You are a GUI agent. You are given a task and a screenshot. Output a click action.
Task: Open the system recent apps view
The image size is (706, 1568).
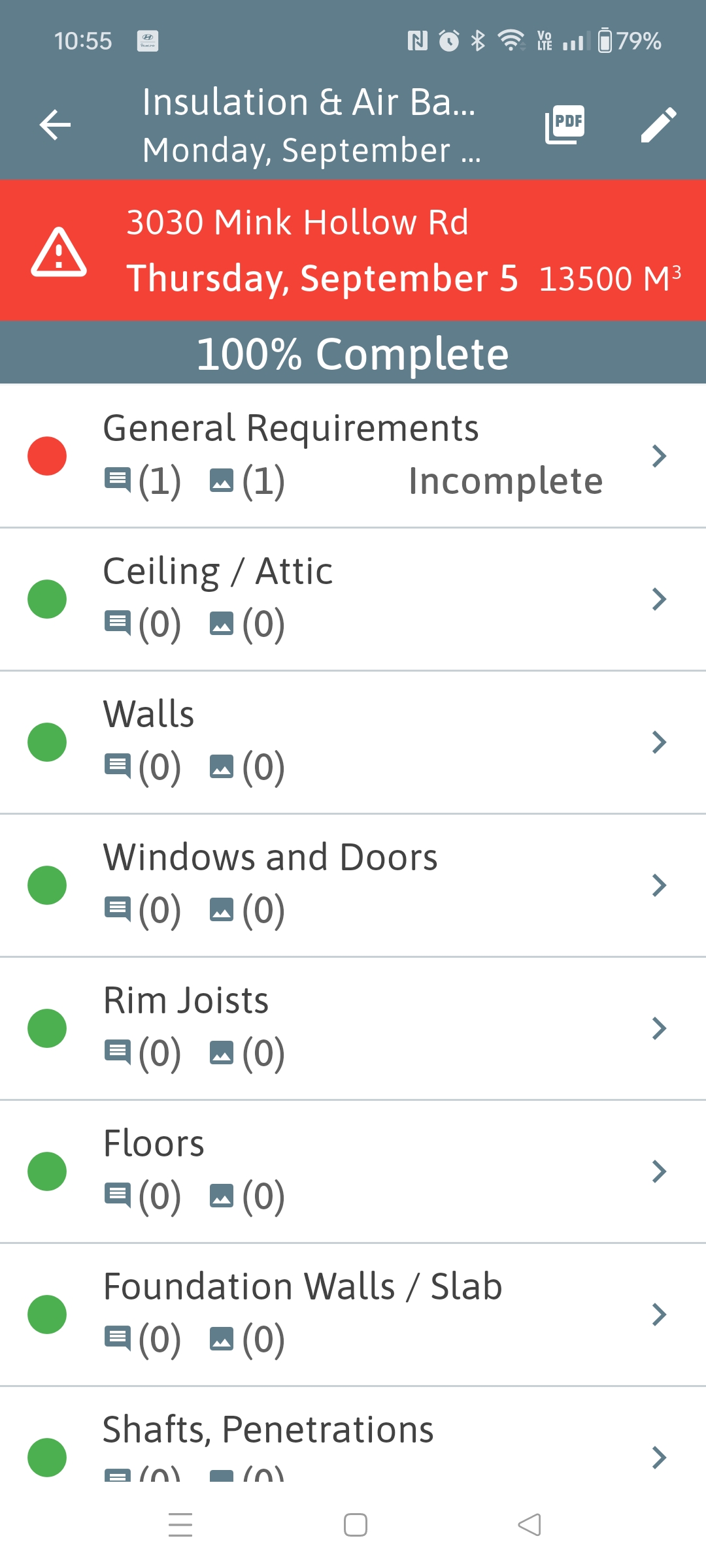(180, 1525)
